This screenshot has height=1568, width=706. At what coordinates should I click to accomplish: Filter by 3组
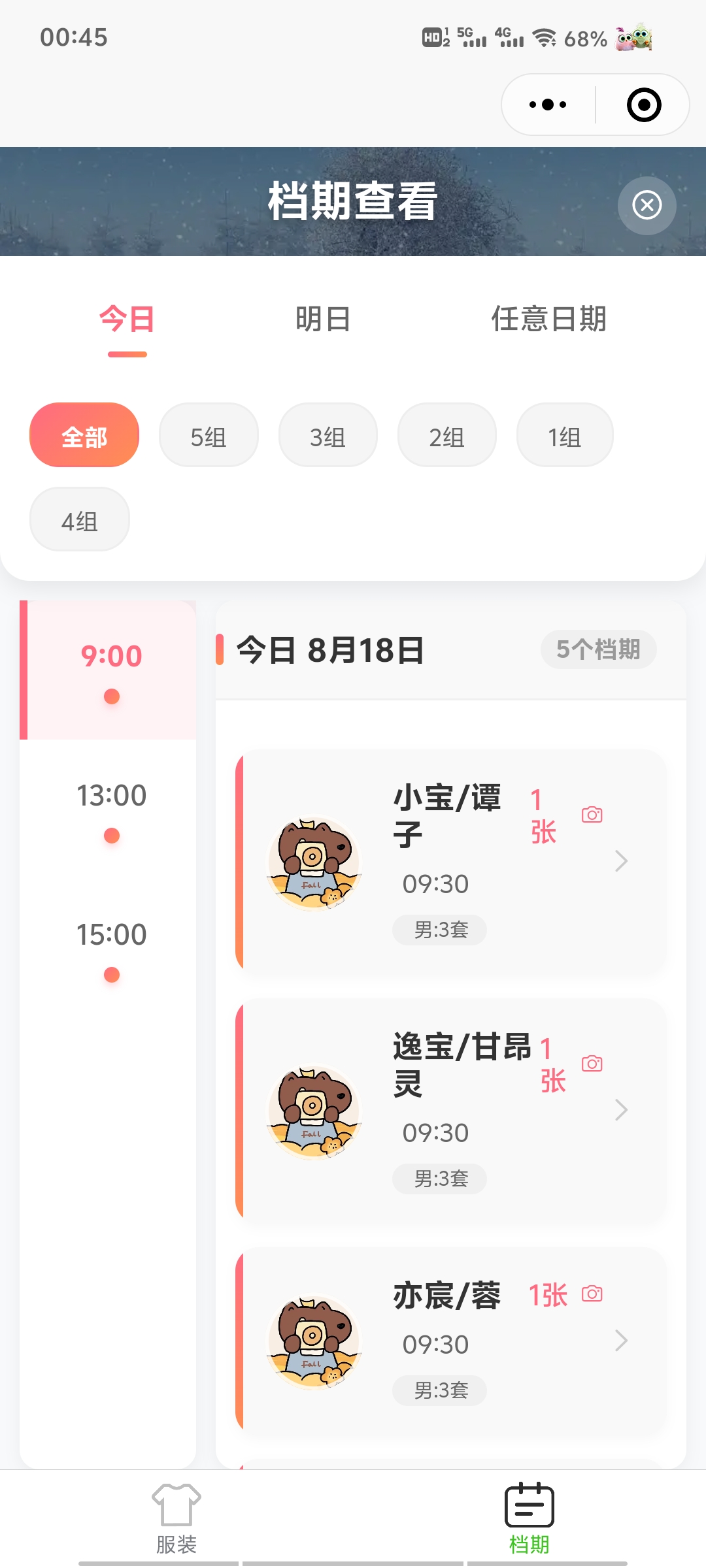[328, 436]
